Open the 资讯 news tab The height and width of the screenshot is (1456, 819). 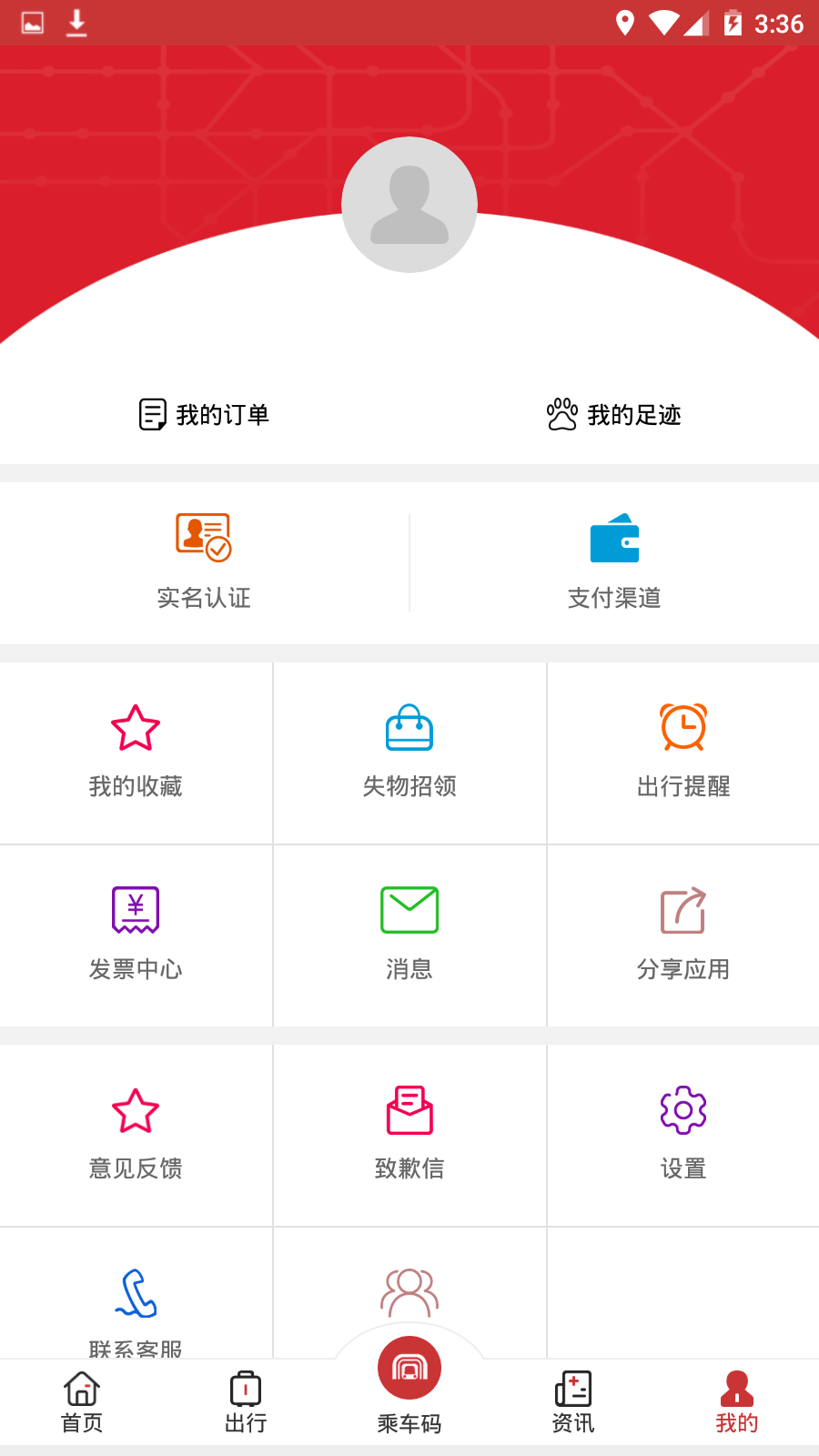[x=572, y=1401]
